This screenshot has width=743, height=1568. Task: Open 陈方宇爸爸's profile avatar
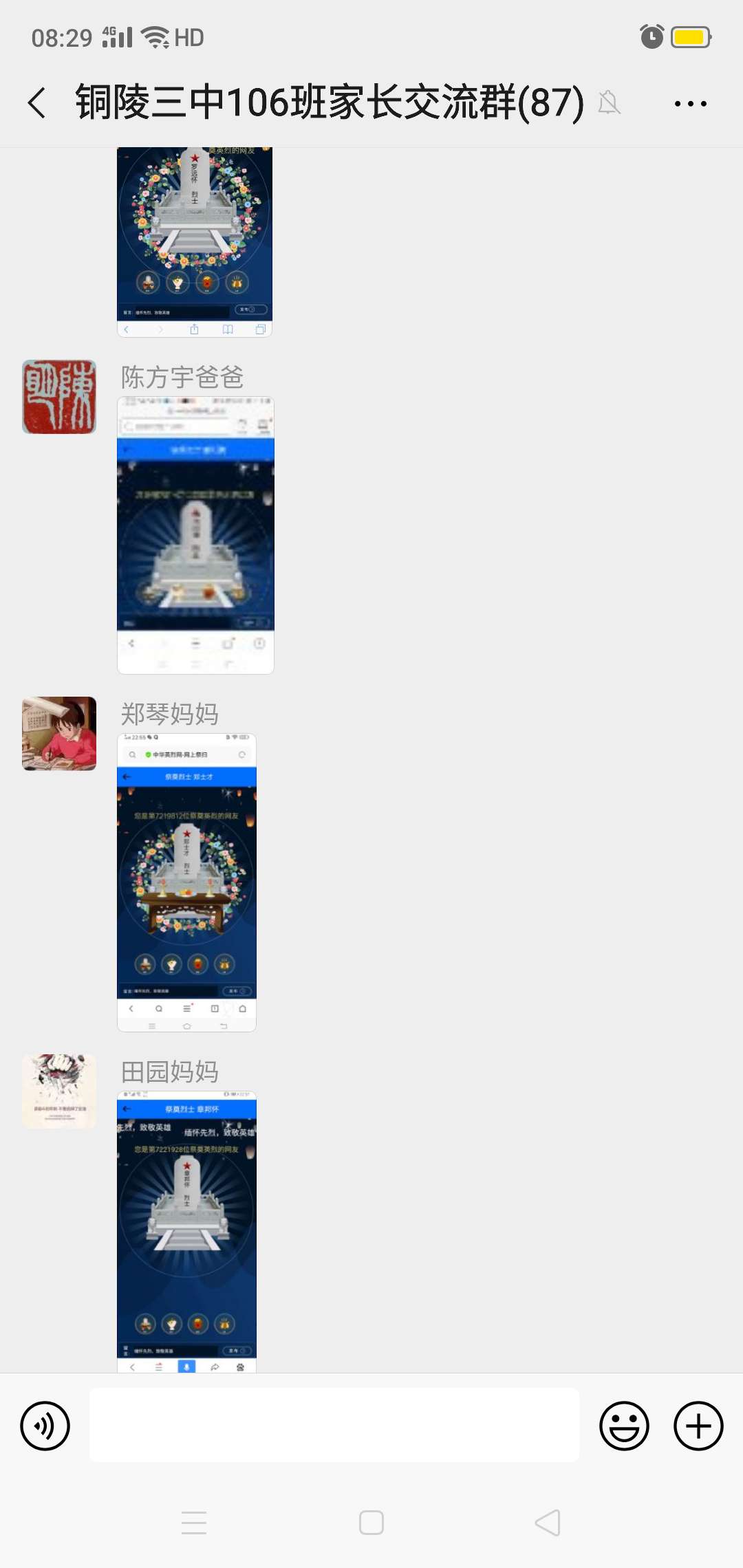tap(59, 397)
